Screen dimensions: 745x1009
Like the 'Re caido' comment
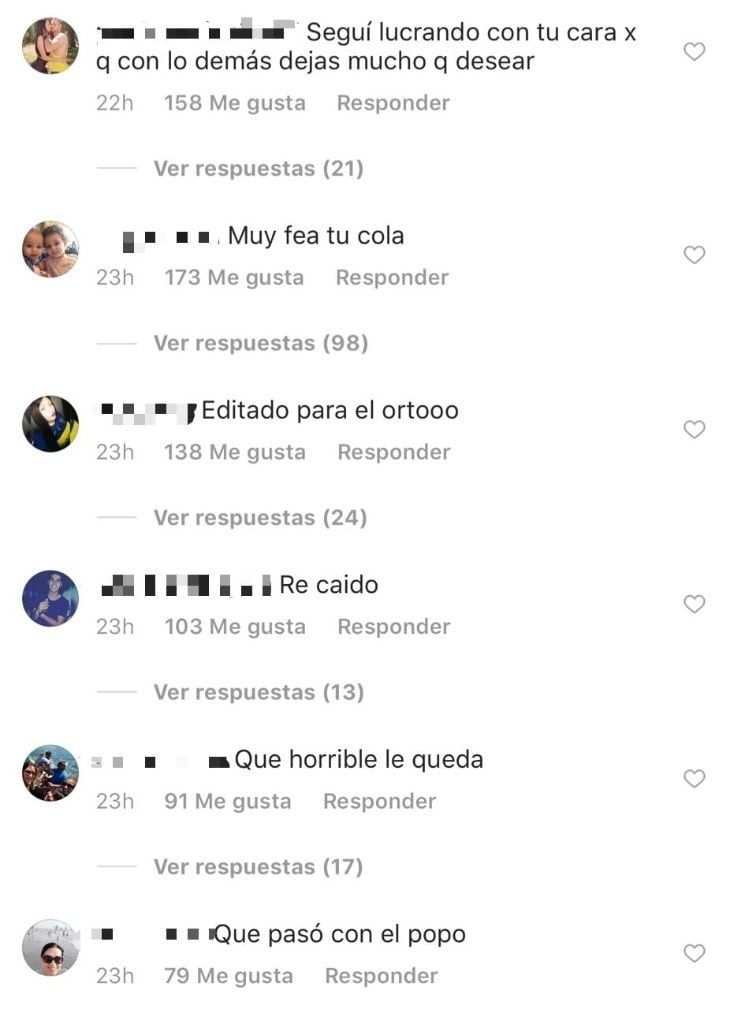(x=694, y=604)
